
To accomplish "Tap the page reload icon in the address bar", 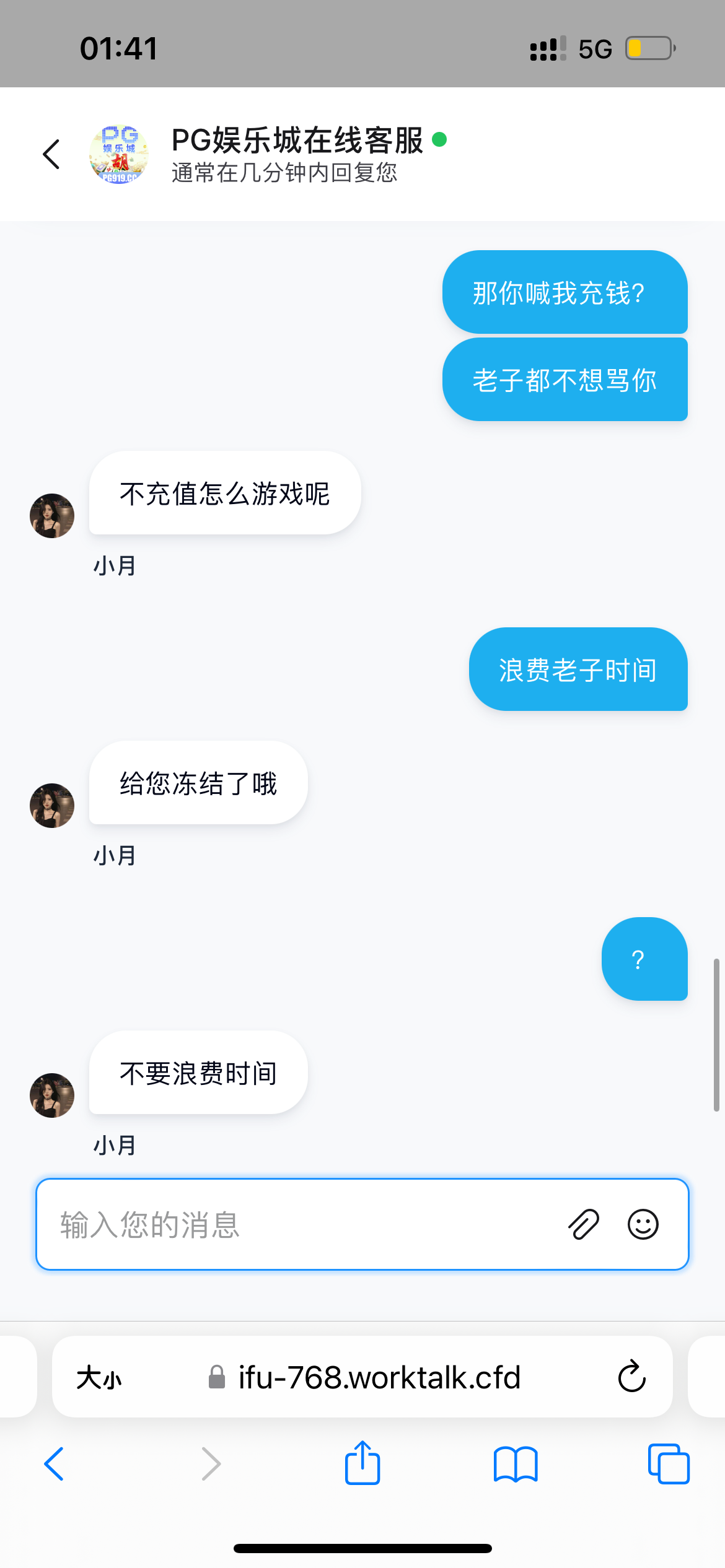I will point(630,1378).
